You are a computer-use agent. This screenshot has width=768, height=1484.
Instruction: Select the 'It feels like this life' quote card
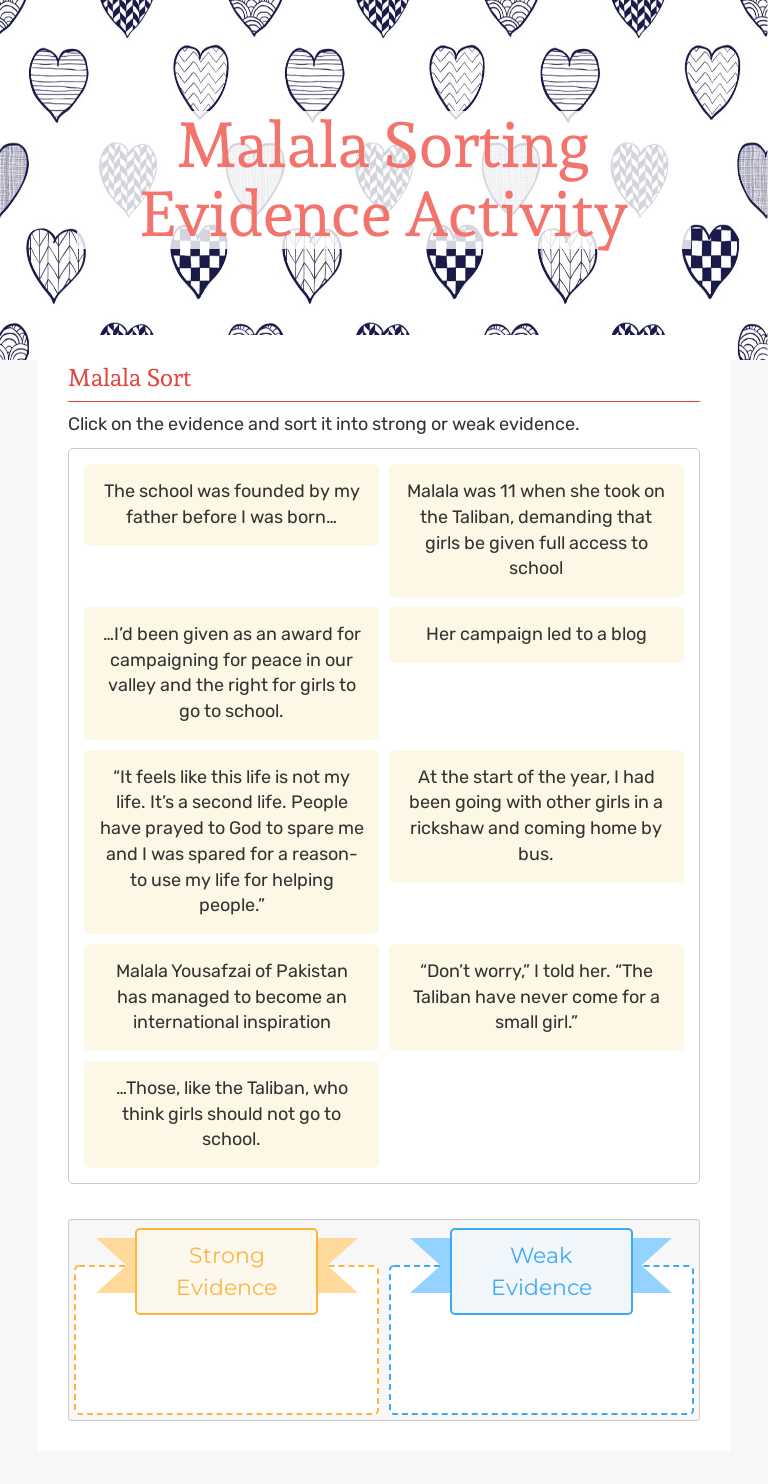[x=230, y=841]
